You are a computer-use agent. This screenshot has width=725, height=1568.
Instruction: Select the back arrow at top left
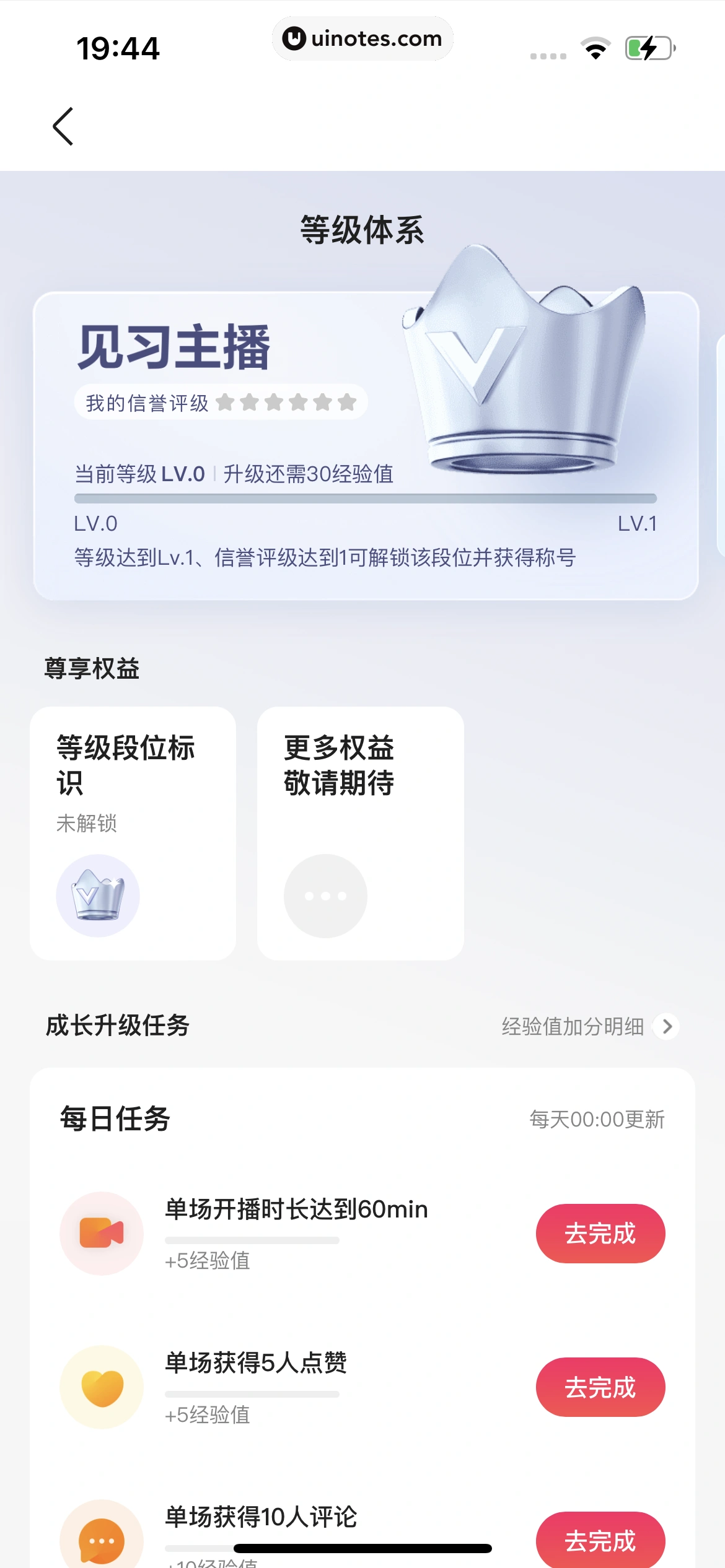click(x=62, y=126)
